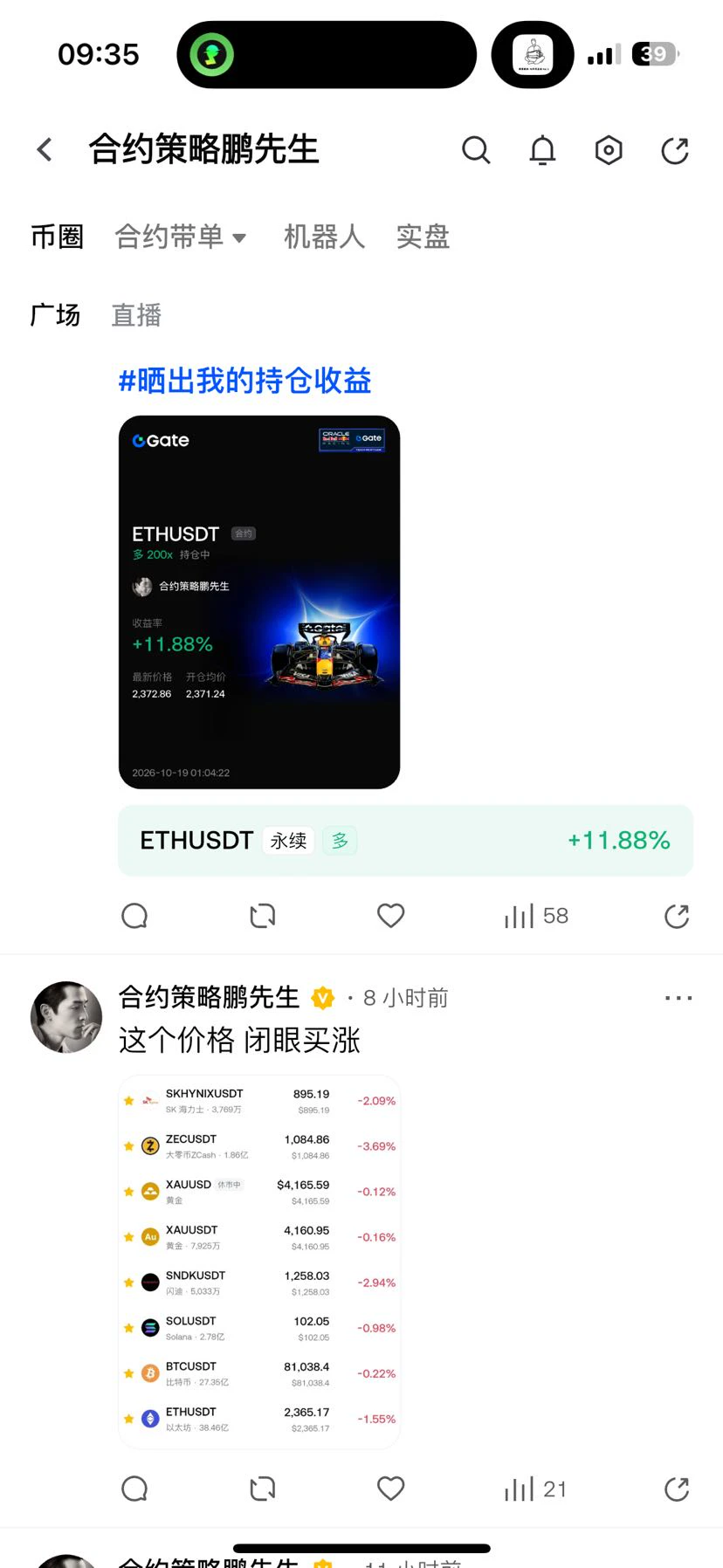Share this profile via top-right share icon
Viewport: 723px width, 1568px height.
pyautogui.click(x=675, y=150)
